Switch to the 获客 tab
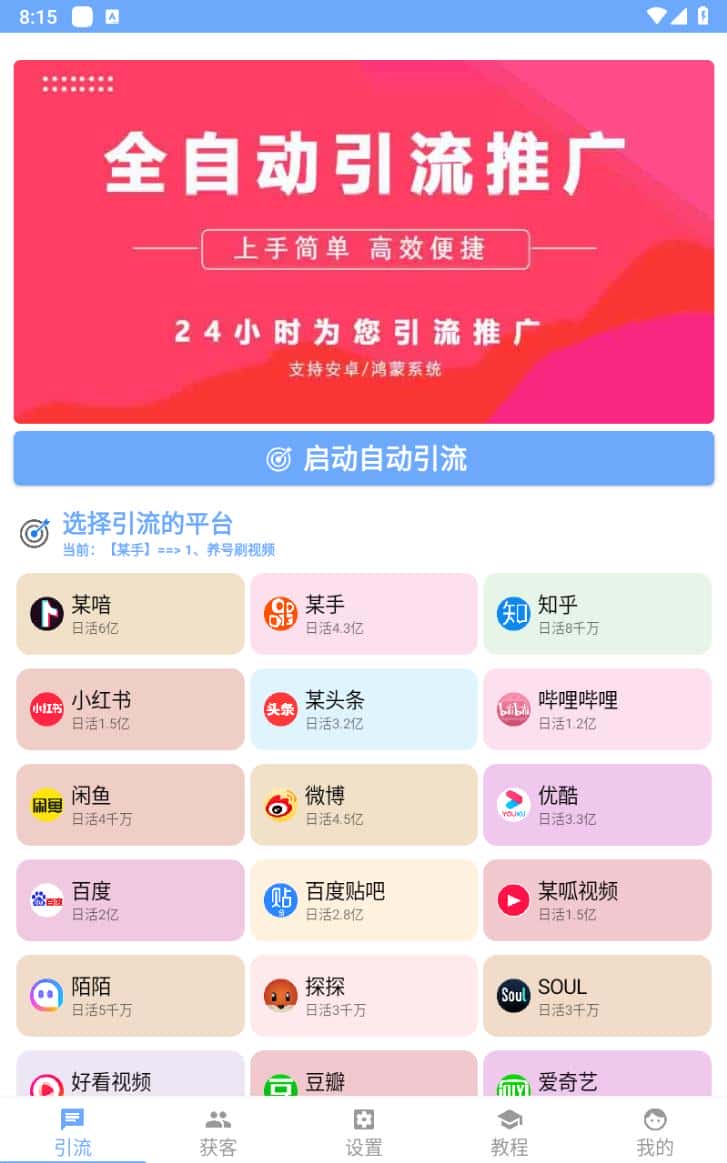 click(218, 1132)
